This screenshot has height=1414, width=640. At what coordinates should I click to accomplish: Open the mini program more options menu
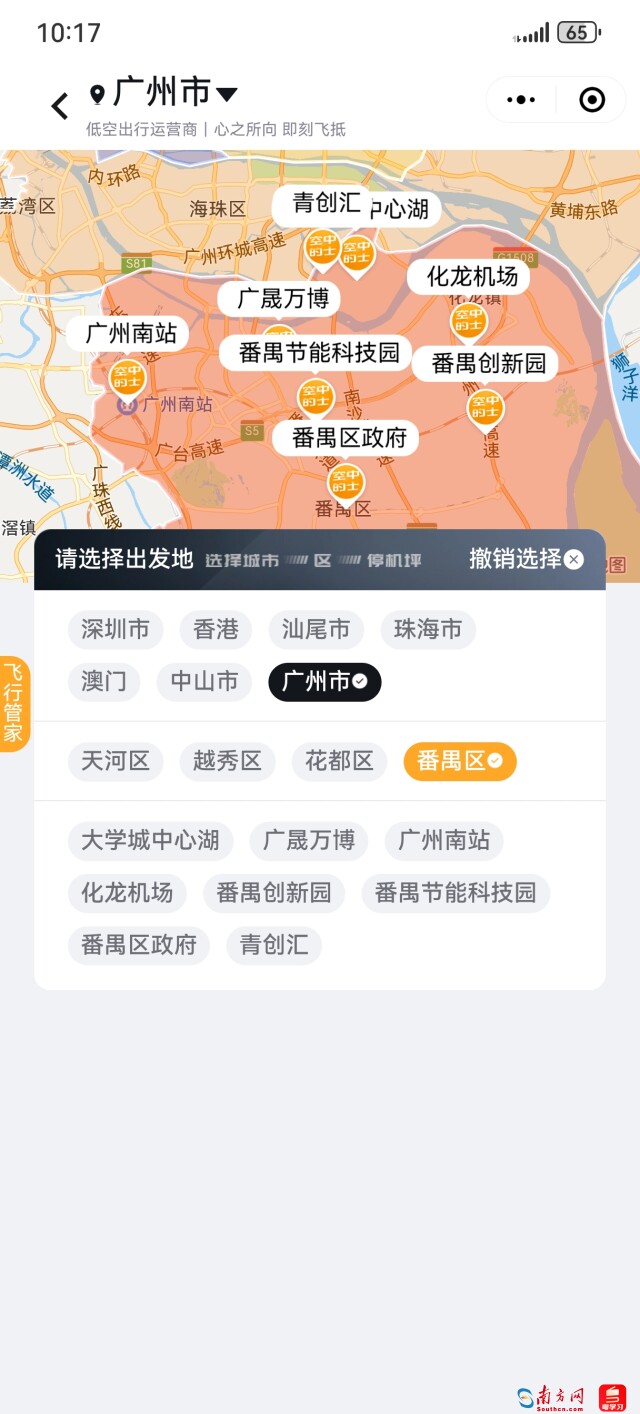521,99
